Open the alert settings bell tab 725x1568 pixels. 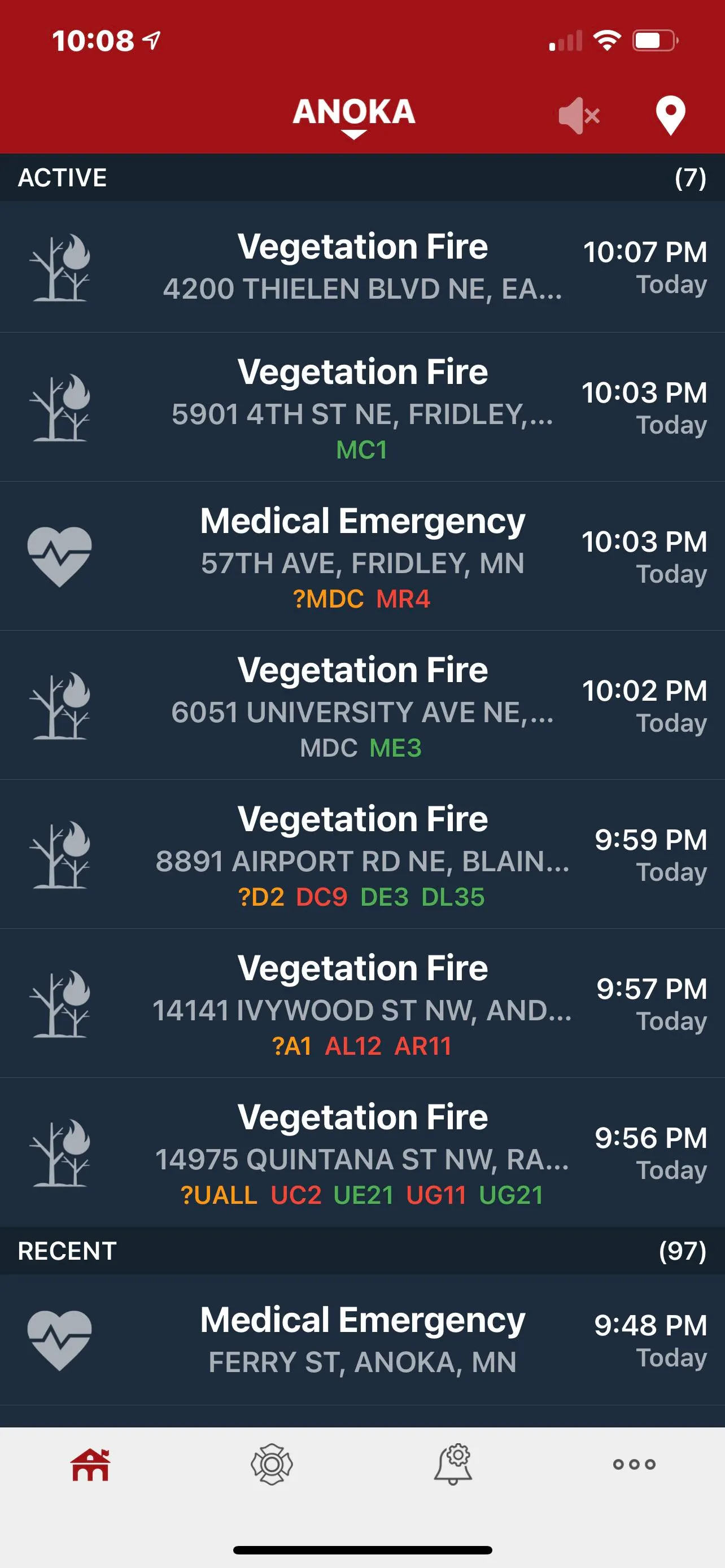click(453, 1465)
